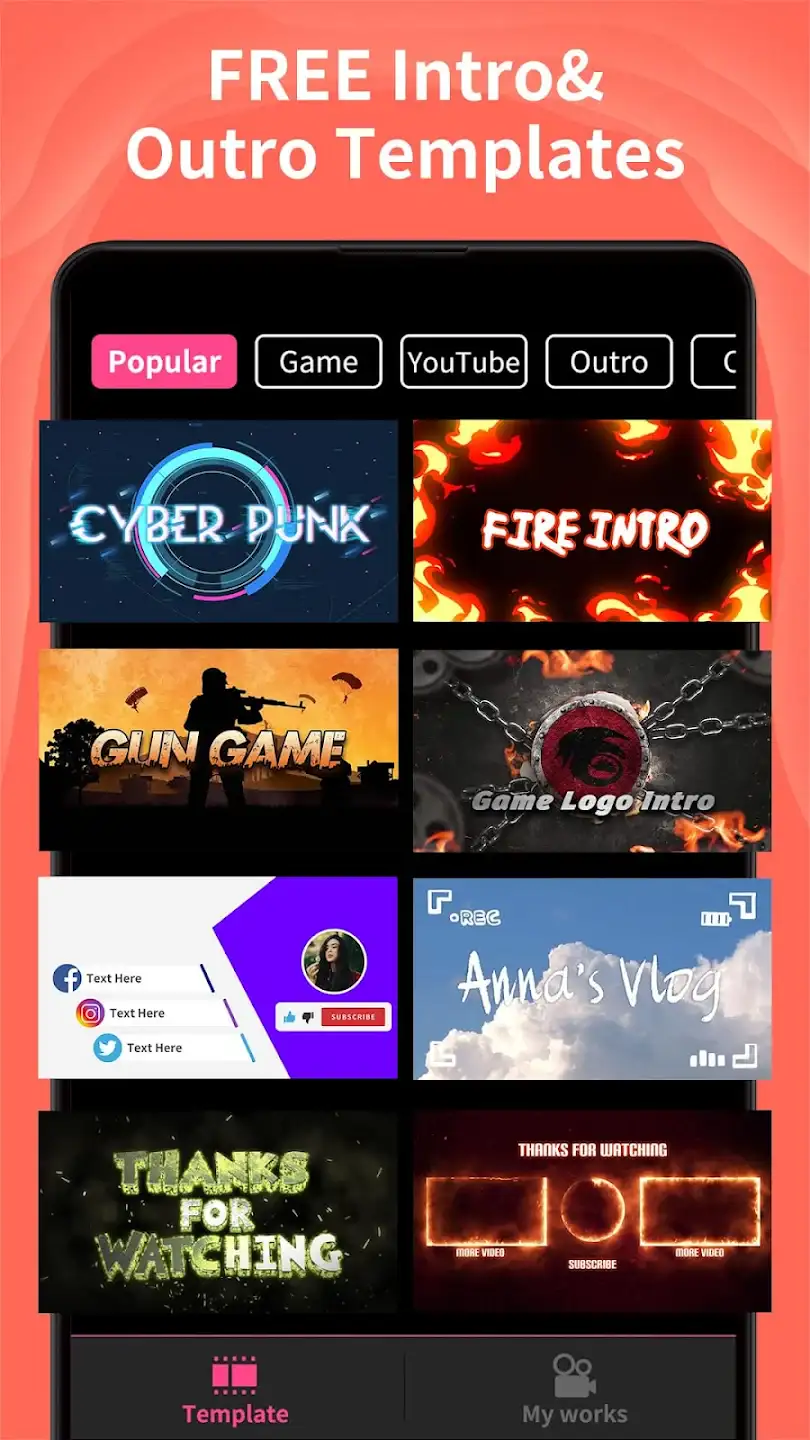Click the Facebook icon in the subscribe template
810x1440 pixels.
[x=68, y=978]
